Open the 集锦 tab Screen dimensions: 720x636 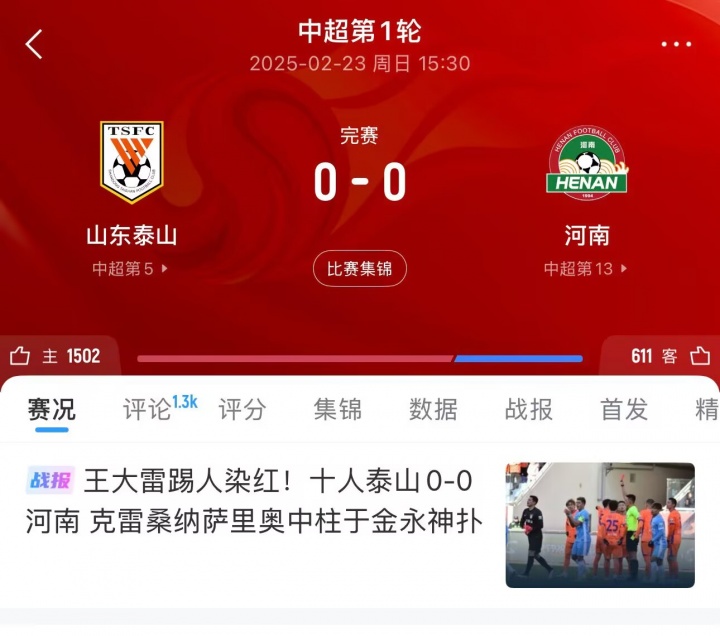[338, 409]
